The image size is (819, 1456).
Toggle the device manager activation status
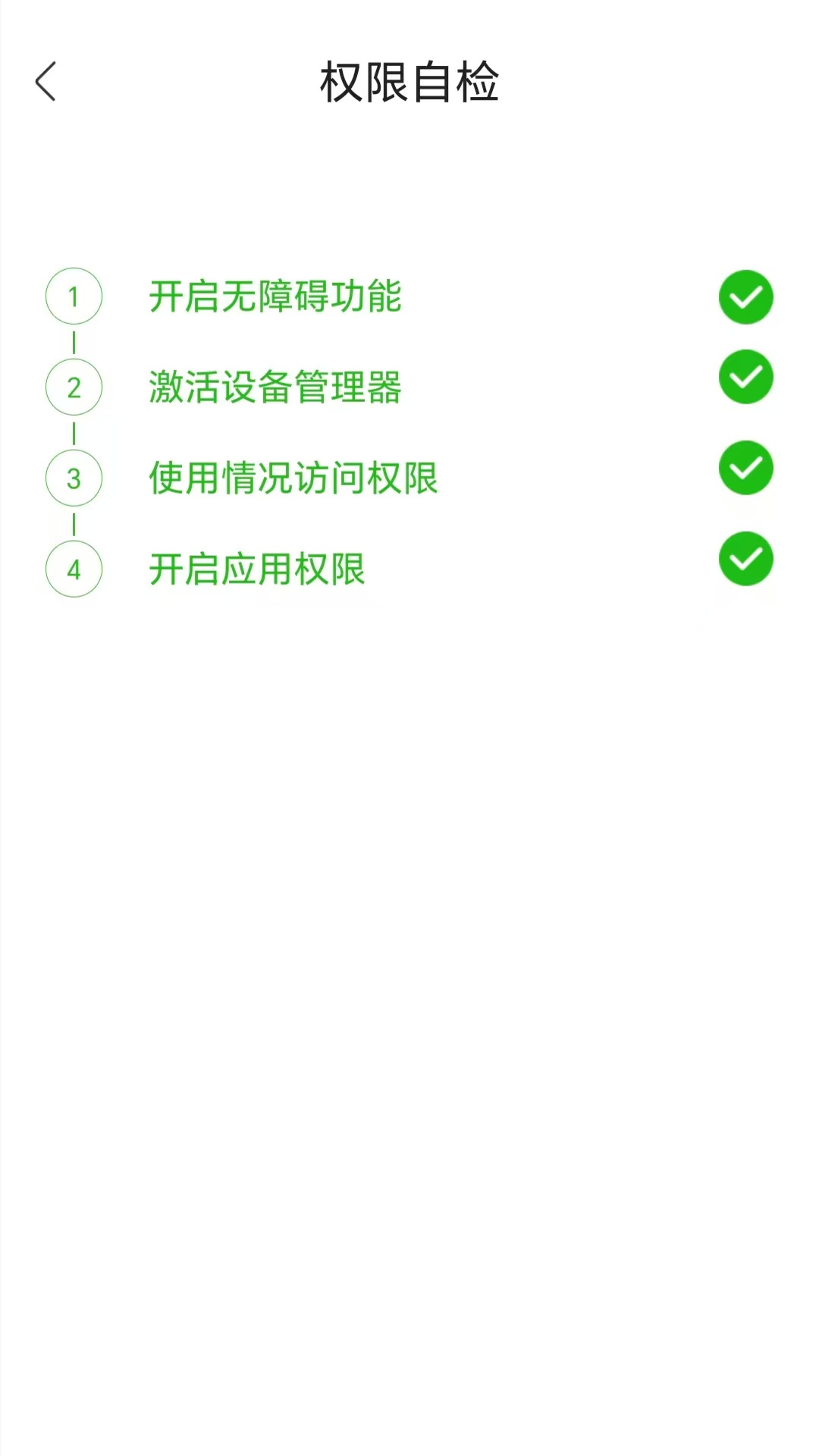click(x=745, y=375)
